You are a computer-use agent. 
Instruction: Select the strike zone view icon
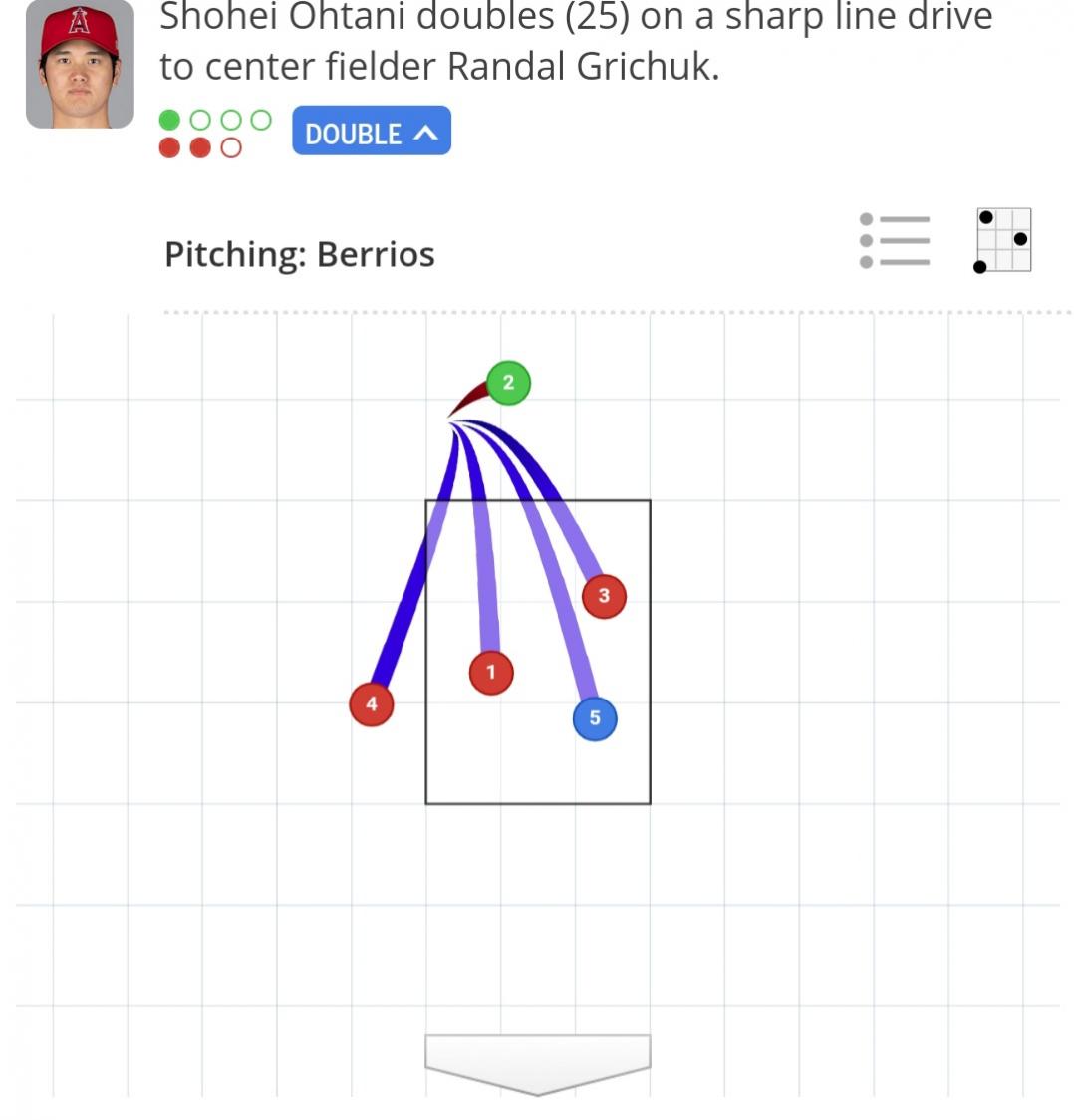(x=1004, y=240)
